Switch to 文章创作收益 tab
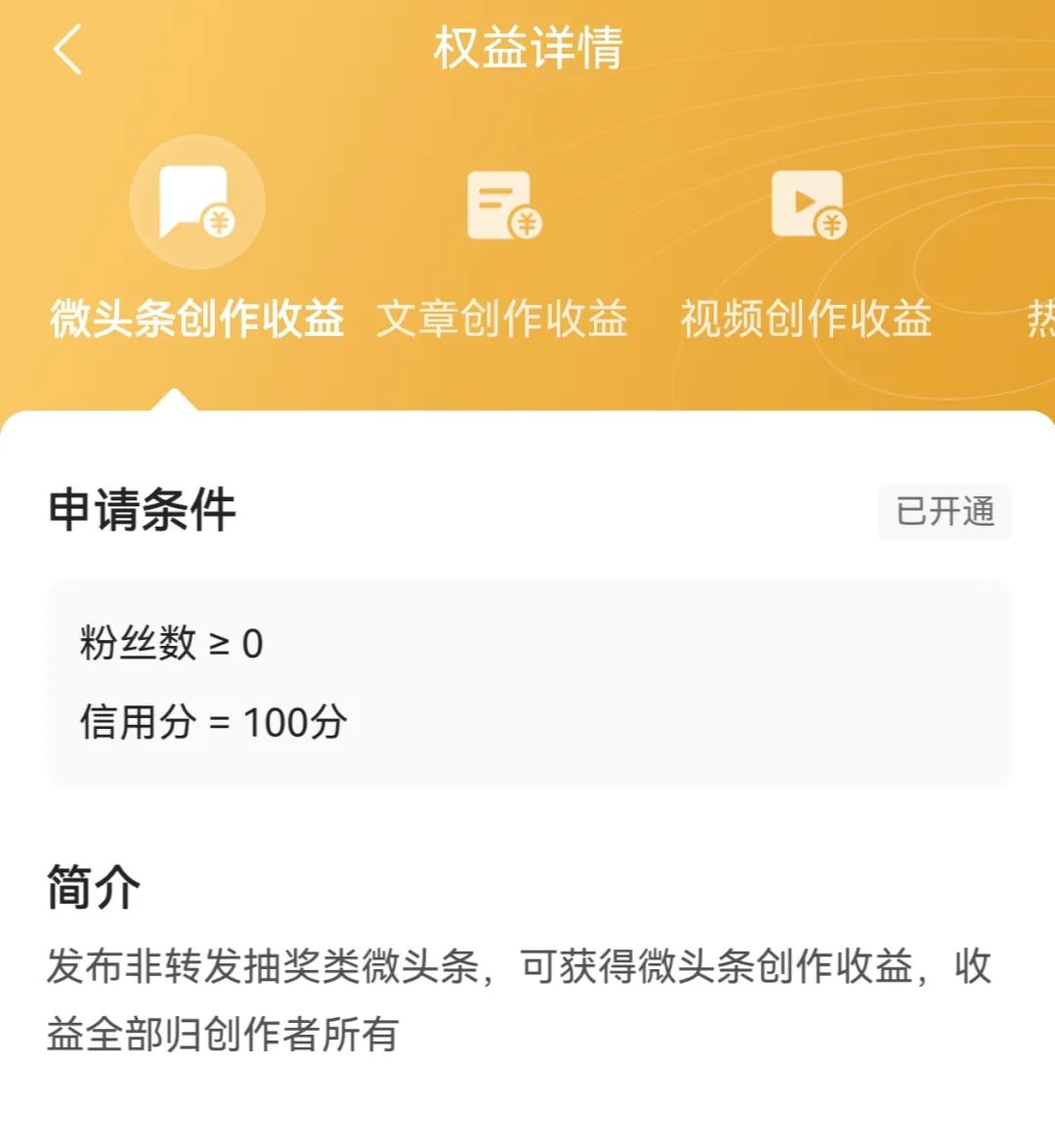Screen dimensions: 1055x1148 (502, 249)
